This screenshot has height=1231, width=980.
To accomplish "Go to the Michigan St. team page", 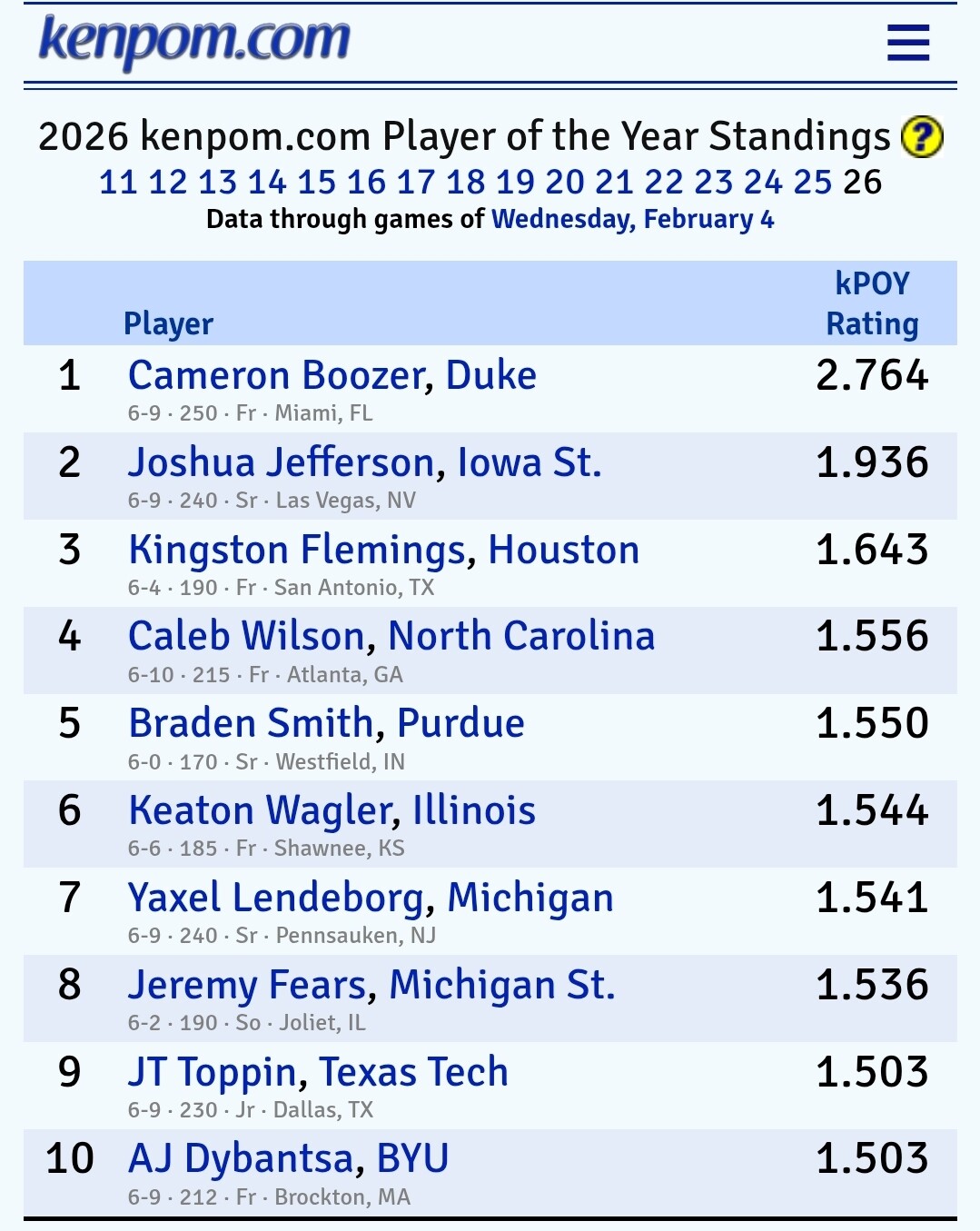I will click(x=502, y=985).
